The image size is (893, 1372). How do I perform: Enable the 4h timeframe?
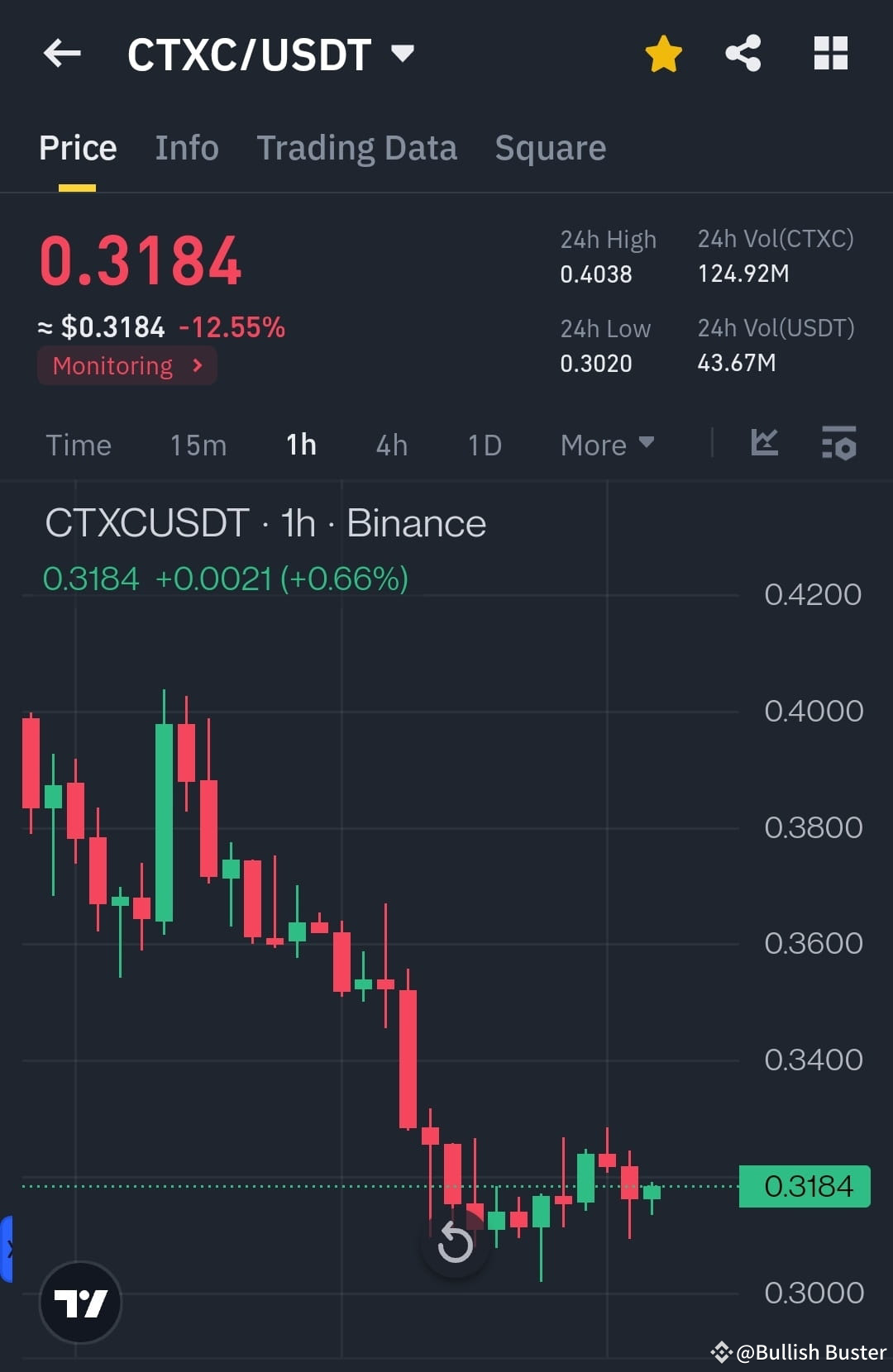tap(390, 445)
